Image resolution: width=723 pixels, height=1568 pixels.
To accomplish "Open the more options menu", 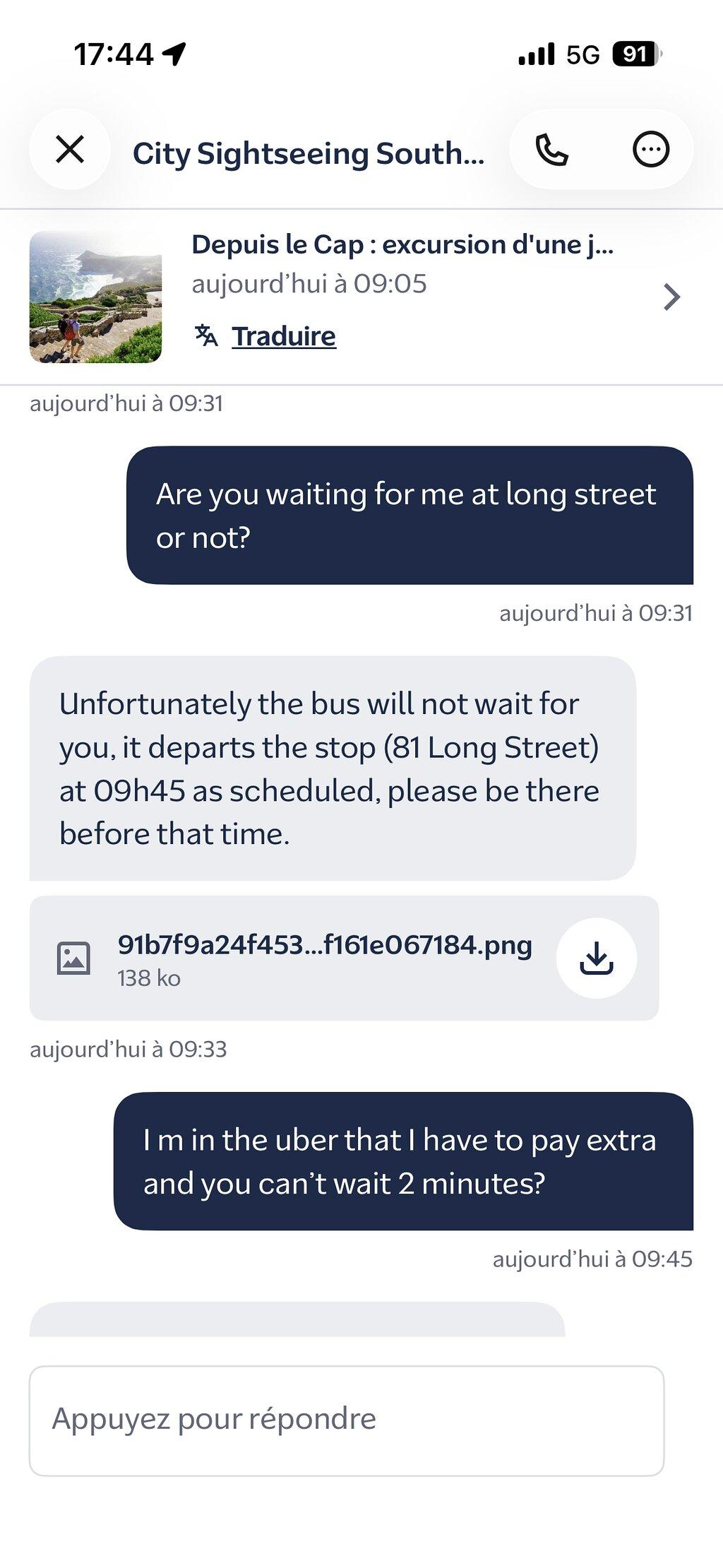I will click(x=650, y=150).
